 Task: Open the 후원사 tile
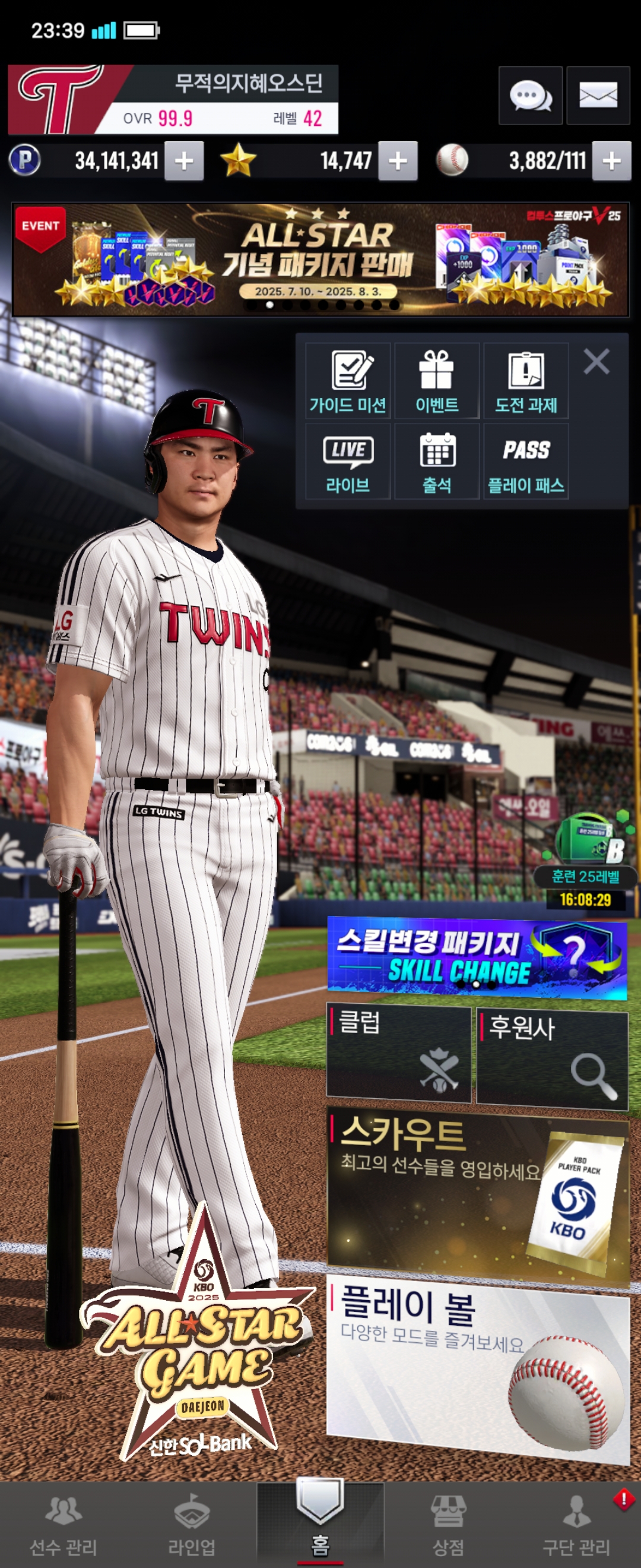pos(552,1058)
